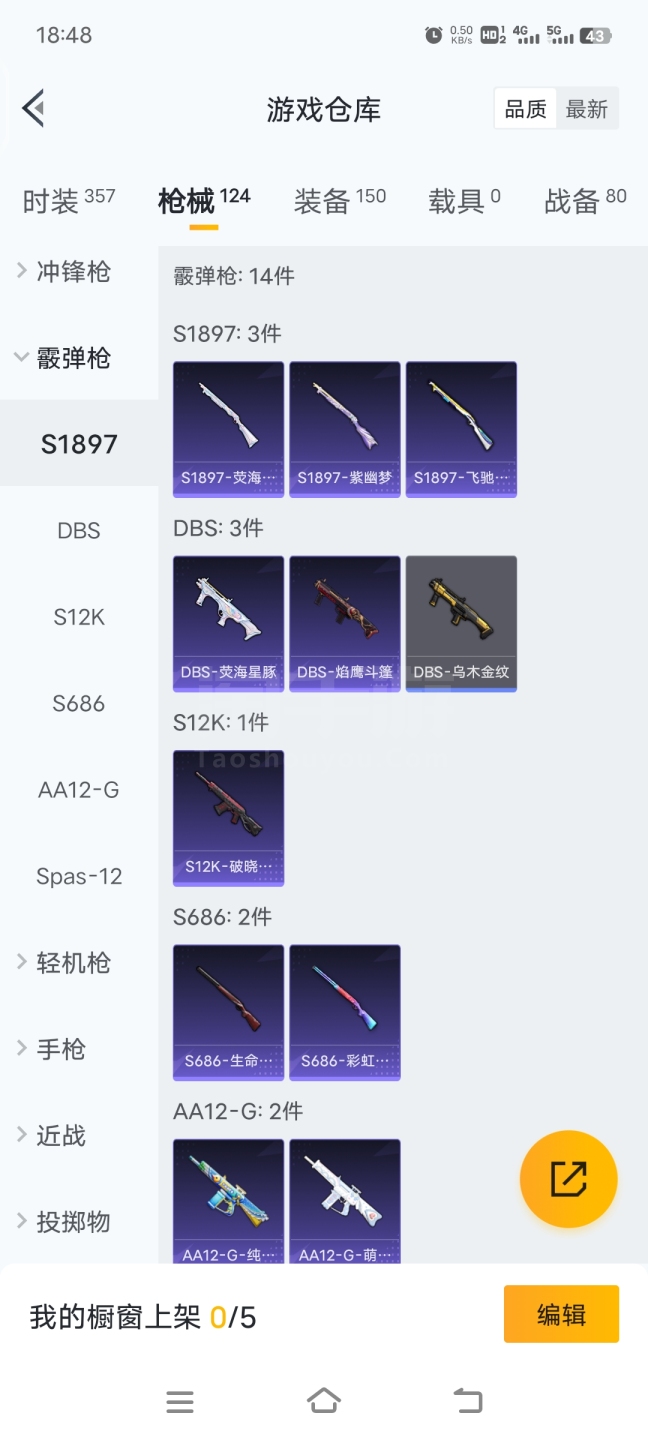Select DBS in the sidebar
Viewport: 648px width, 1440px height.
pyautogui.click(x=79, y=531)
